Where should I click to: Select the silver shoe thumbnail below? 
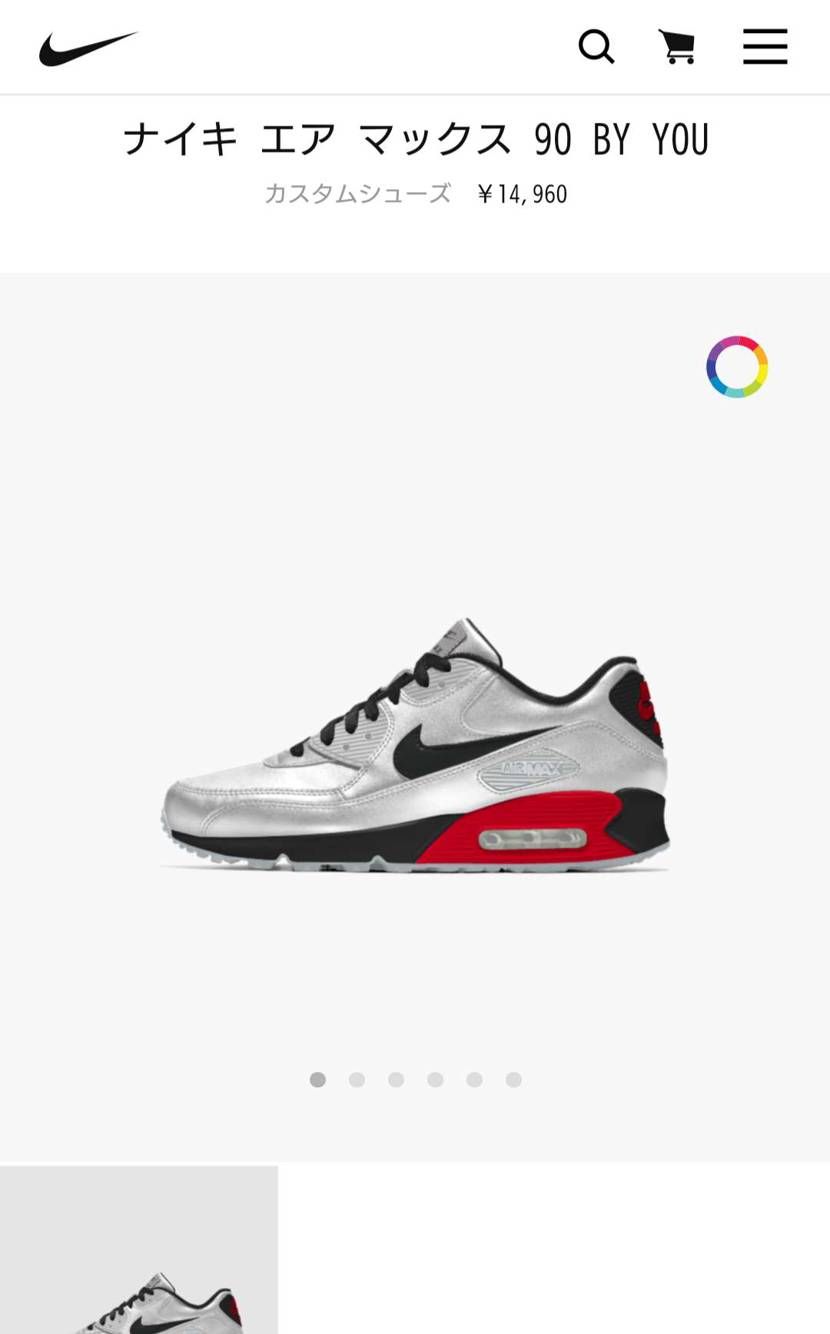click(x=139, y=1250)
